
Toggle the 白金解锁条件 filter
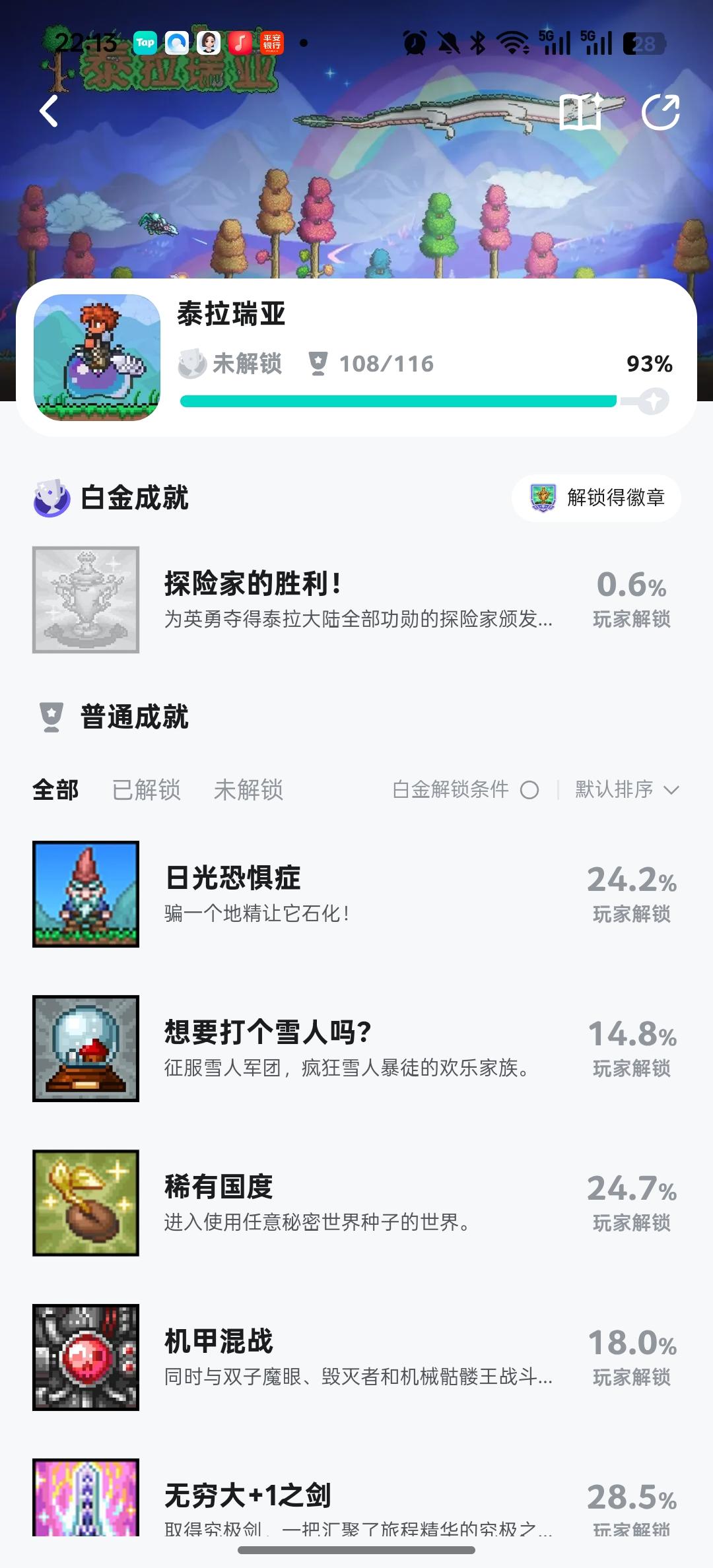pyautogui.click(x=529, y=790)
